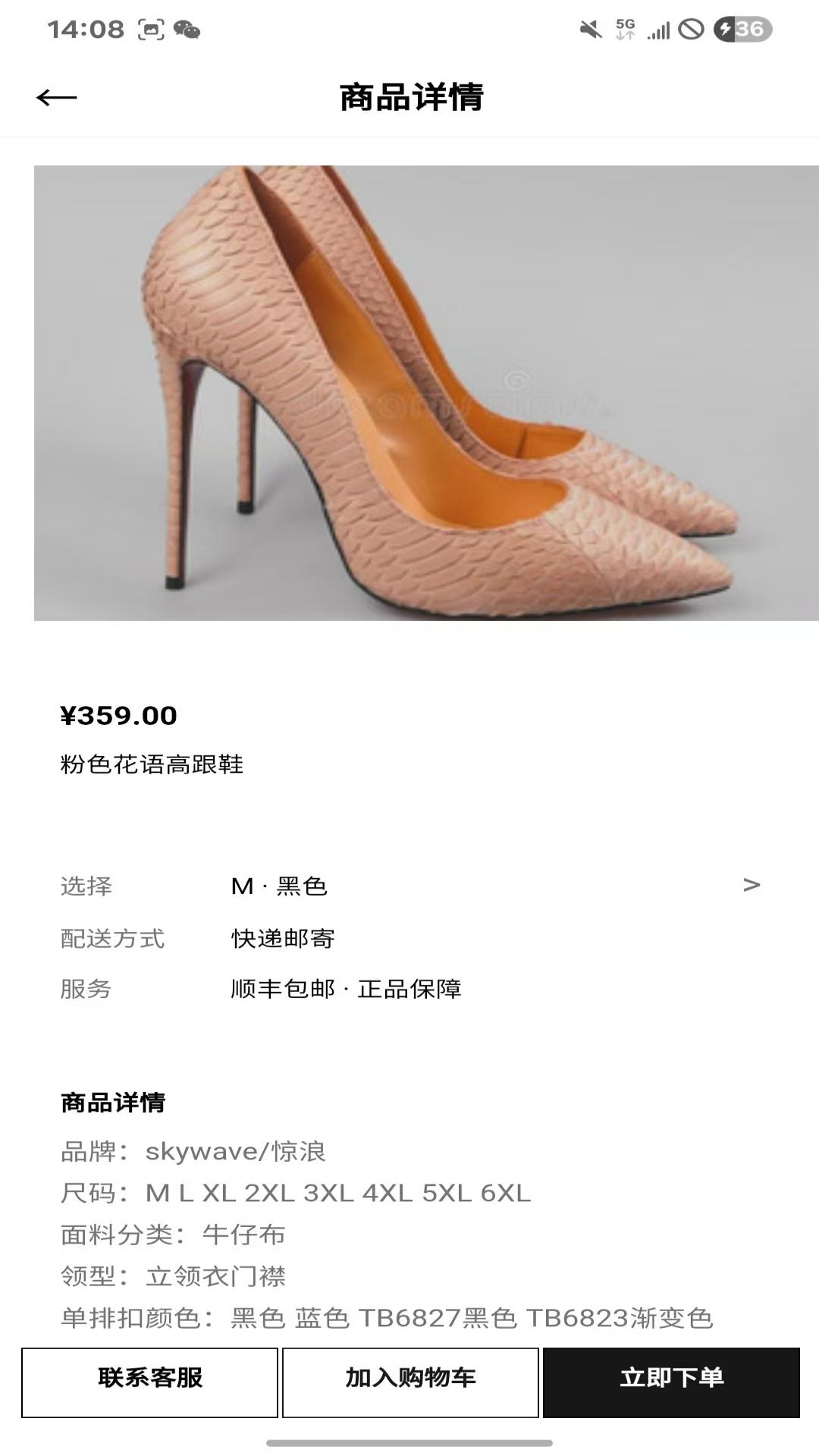Screen dimensions: 819x1456
Task: Tap 顺丰包邮 · 正品保障 service row
Action: 347,990
